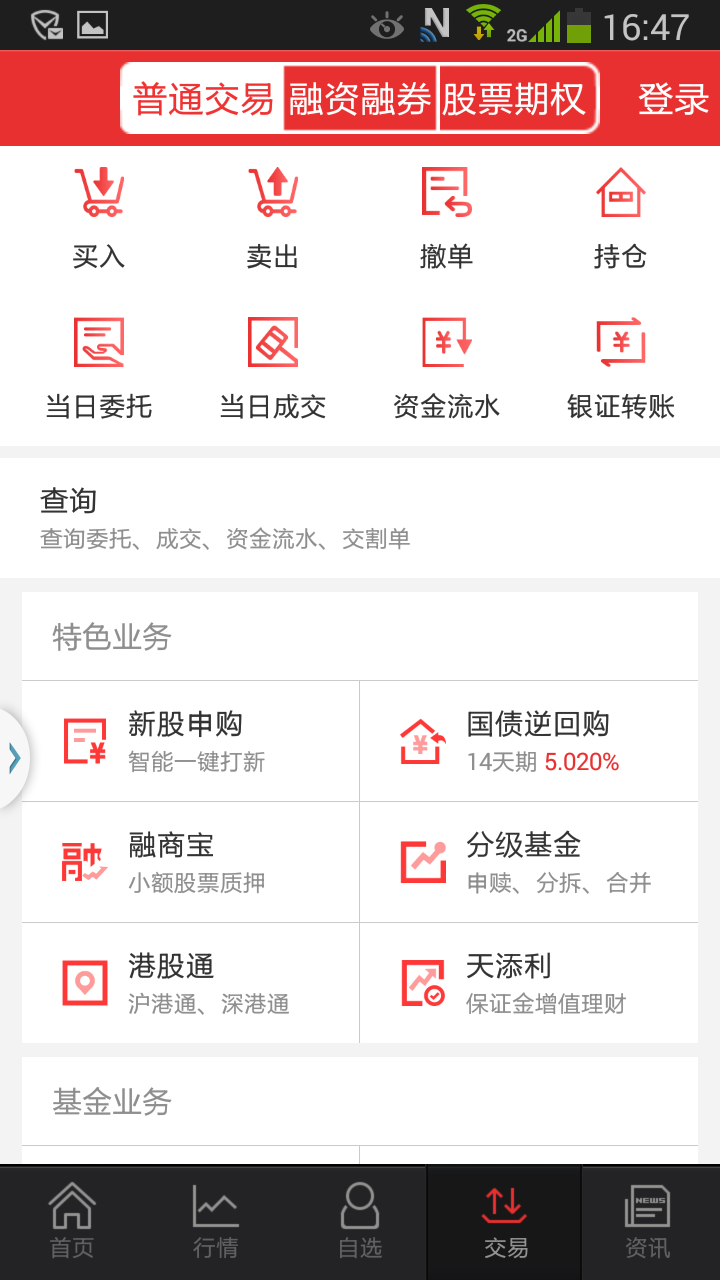Open the 融商宝 service

click(x=190, y=862)
